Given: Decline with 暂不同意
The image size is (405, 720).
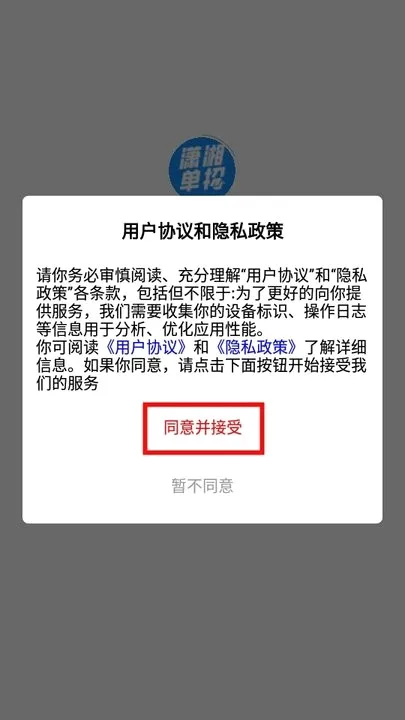Looking at the screenshot, I should coord(202,485).
